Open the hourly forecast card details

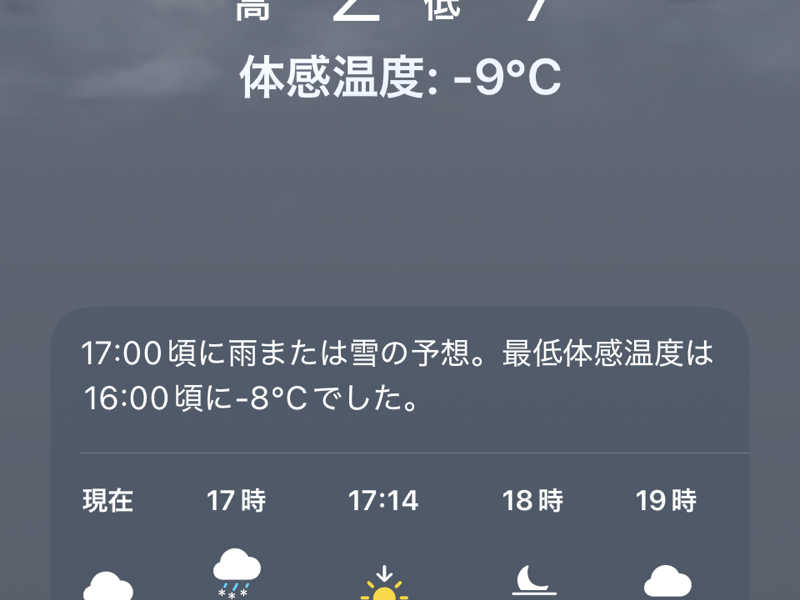click(400, 377)
